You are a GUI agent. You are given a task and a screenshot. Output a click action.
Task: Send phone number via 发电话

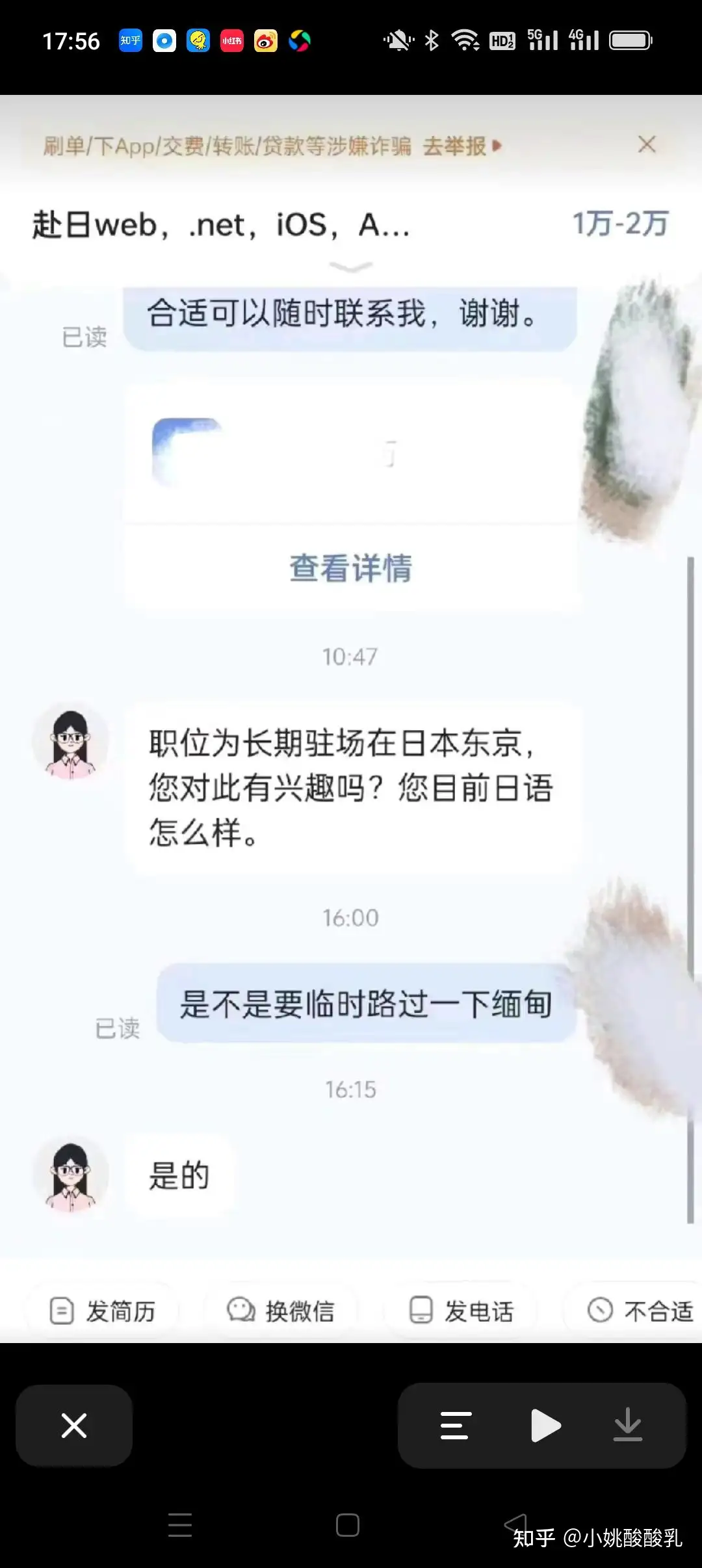pos(461,1311)
